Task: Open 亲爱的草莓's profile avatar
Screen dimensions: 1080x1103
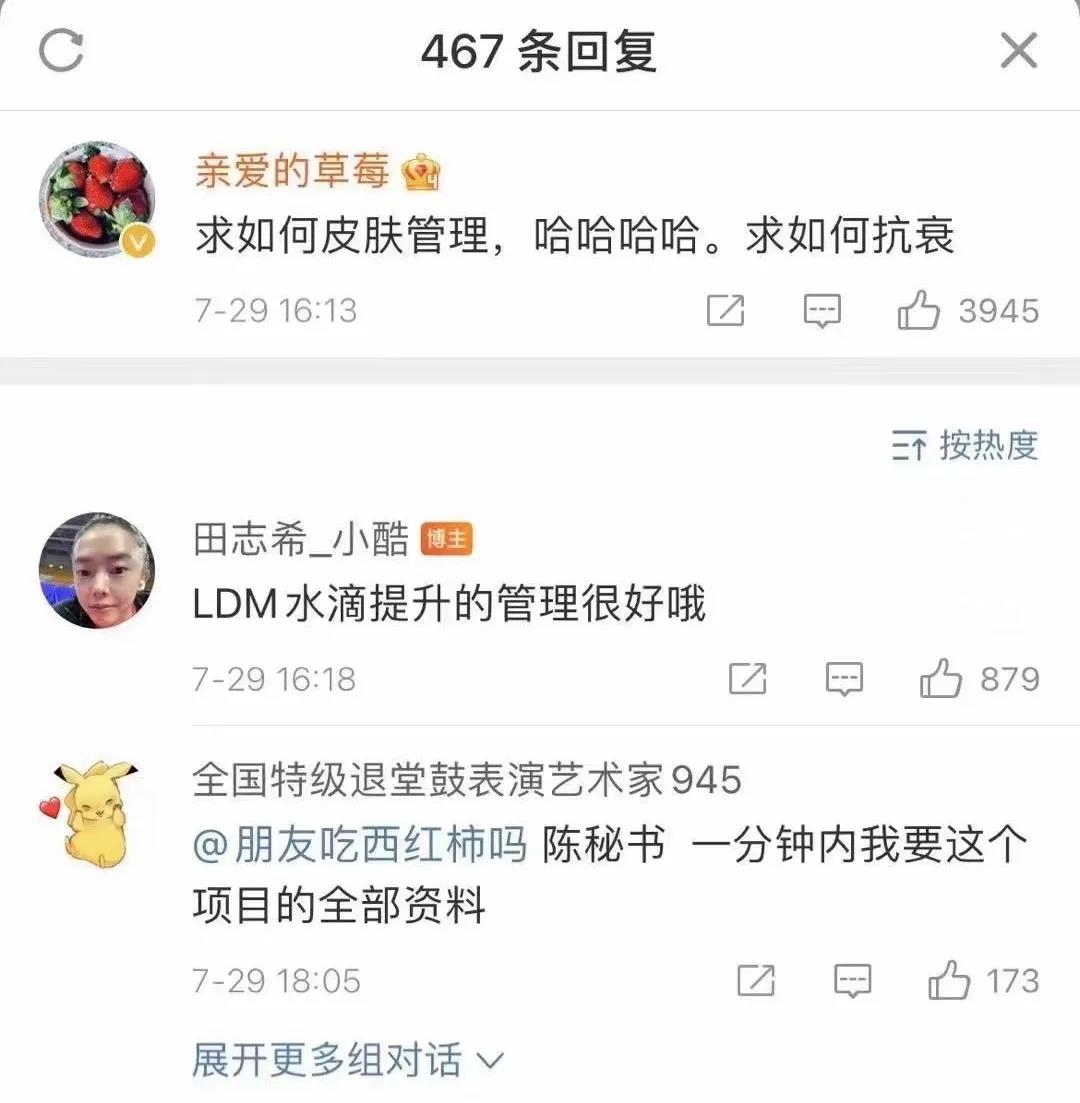Action: pos(96,198)
